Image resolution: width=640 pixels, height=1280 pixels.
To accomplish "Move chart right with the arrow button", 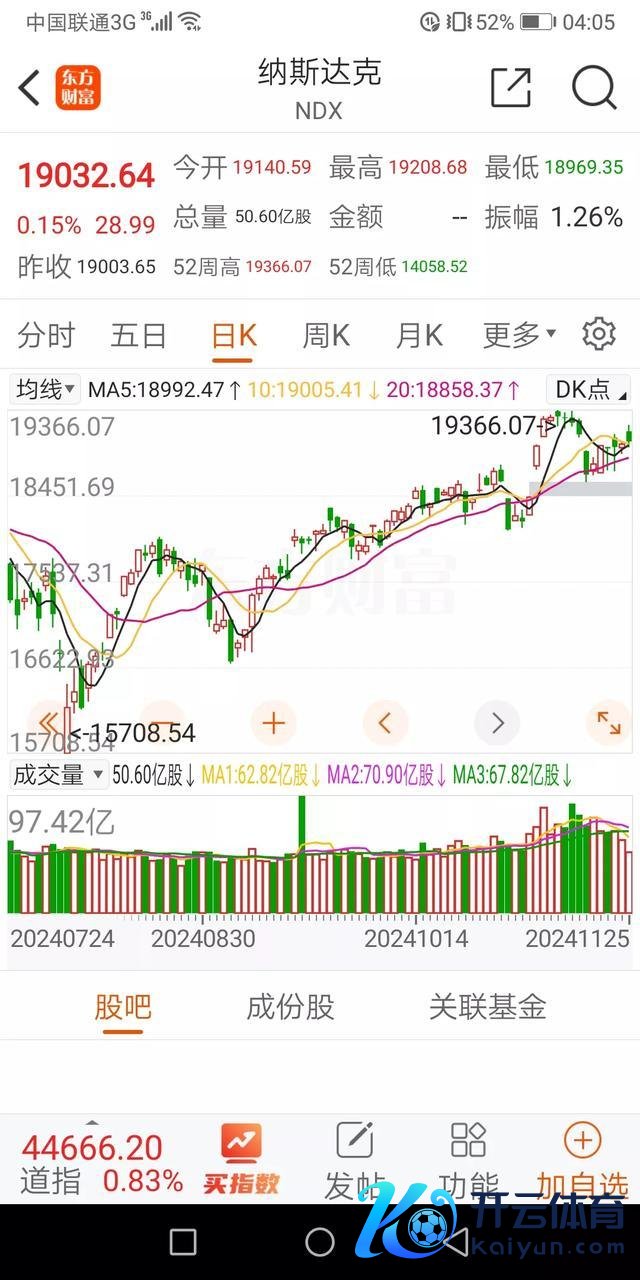I will (x=497, y=722).
